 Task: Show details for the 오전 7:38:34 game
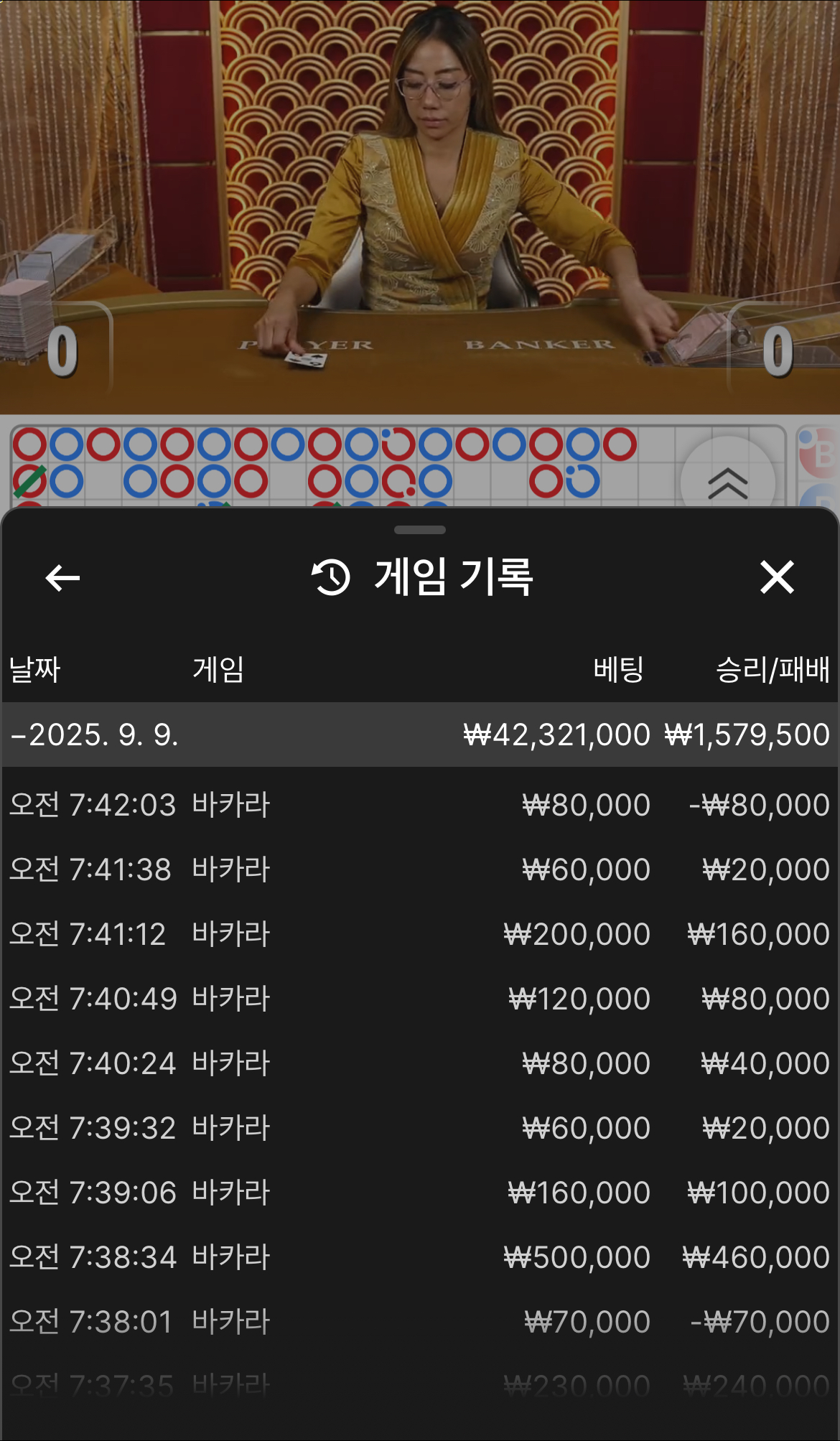[420, 1257]
